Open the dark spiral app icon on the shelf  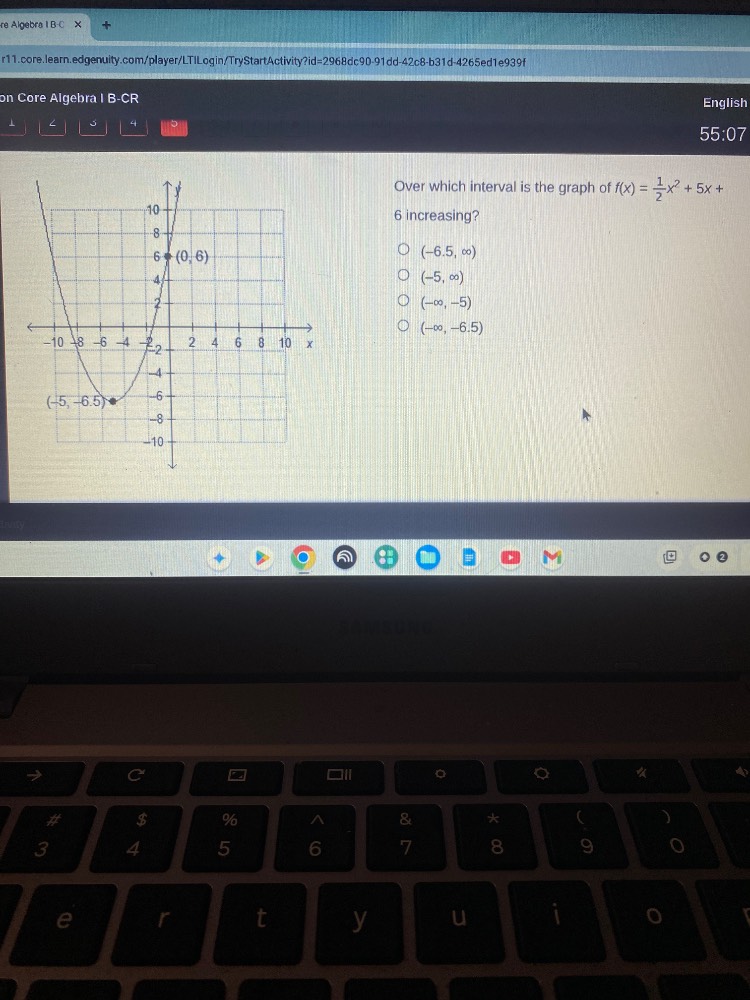click(x=344, y=558)
